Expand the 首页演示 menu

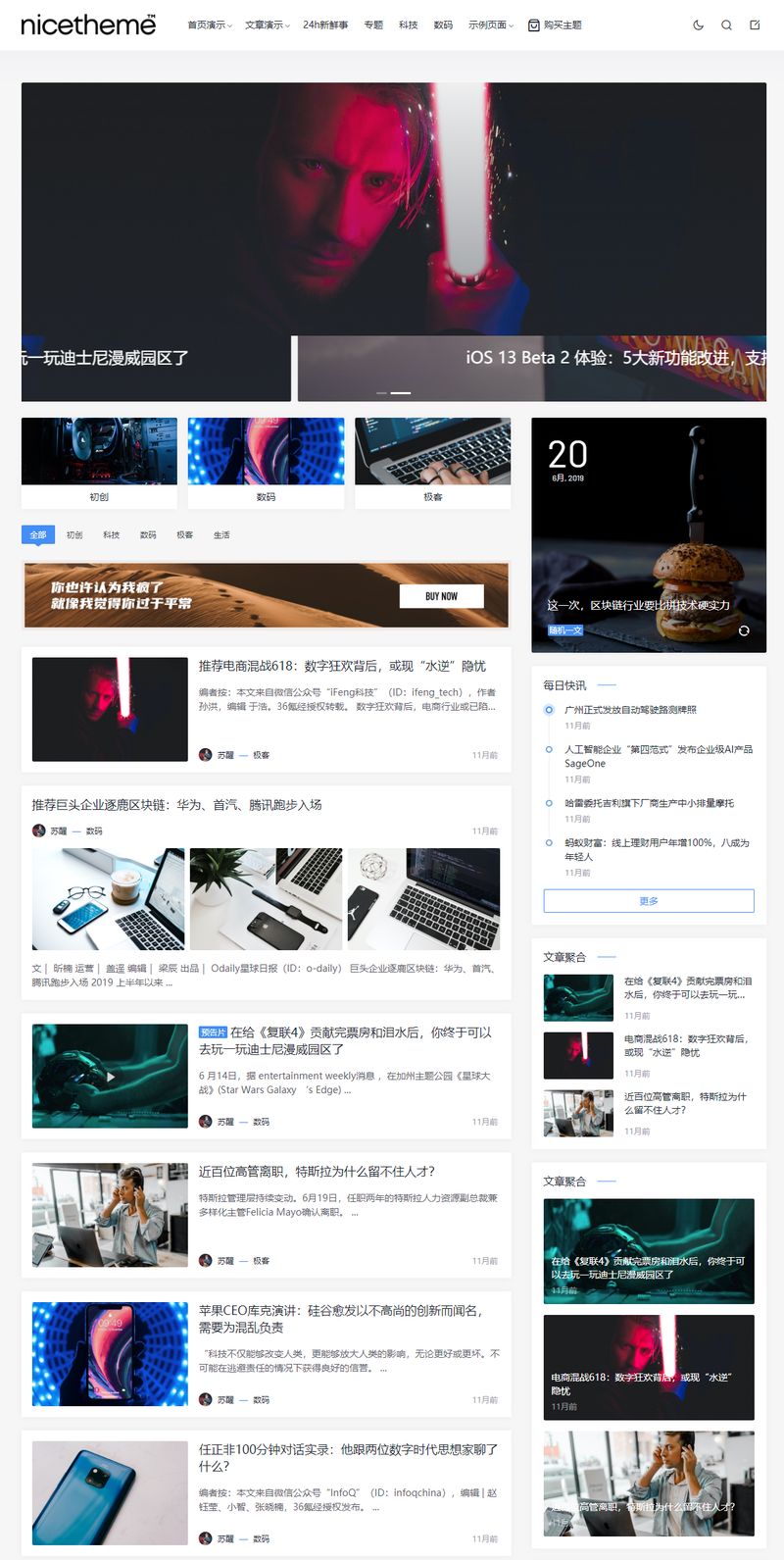coord(209,25)
